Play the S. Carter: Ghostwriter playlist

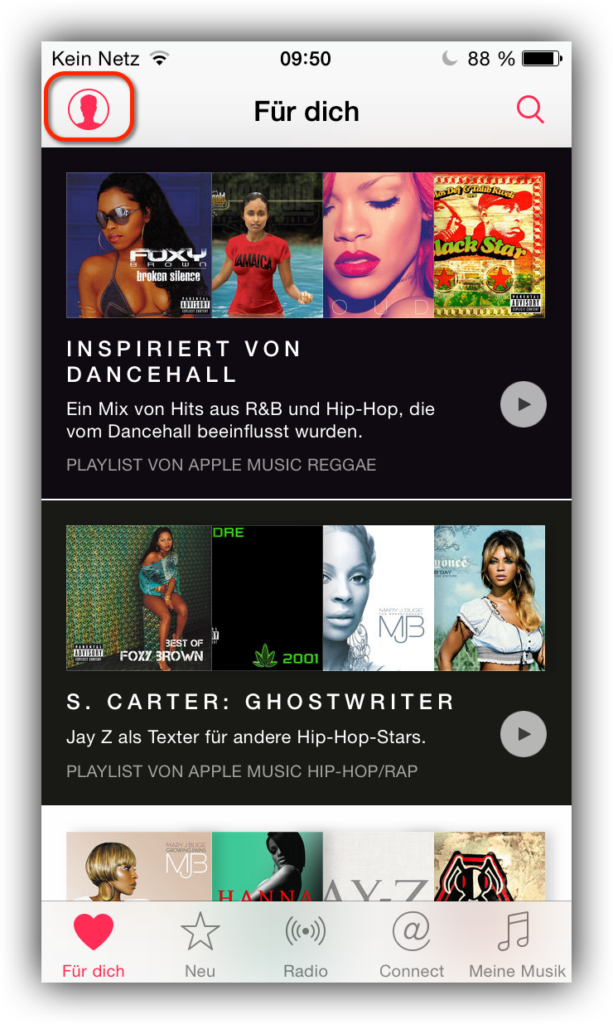point(523,735)
